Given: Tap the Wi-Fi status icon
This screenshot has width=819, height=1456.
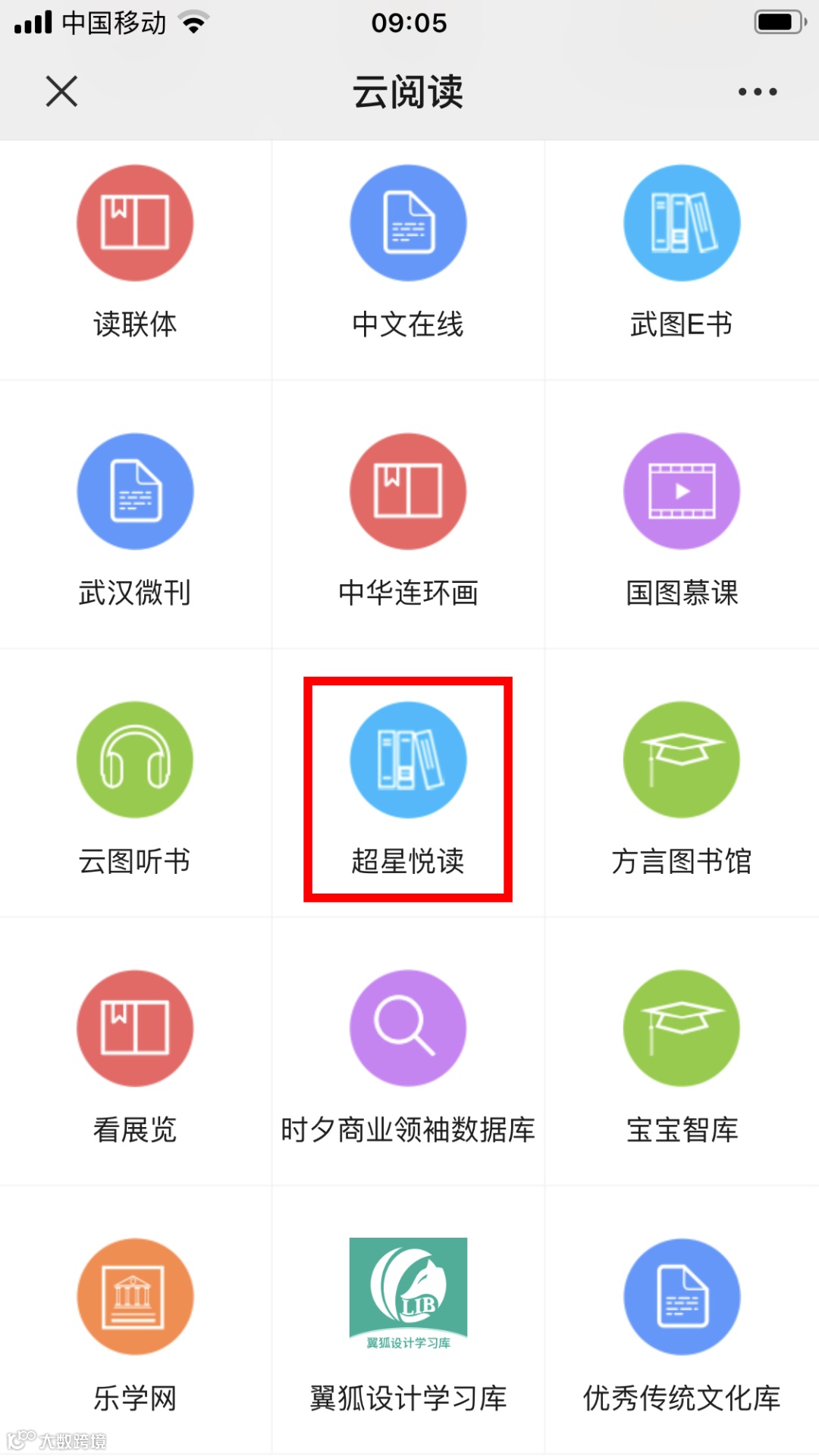Looking at the screenshot, I should pos(192,23).
